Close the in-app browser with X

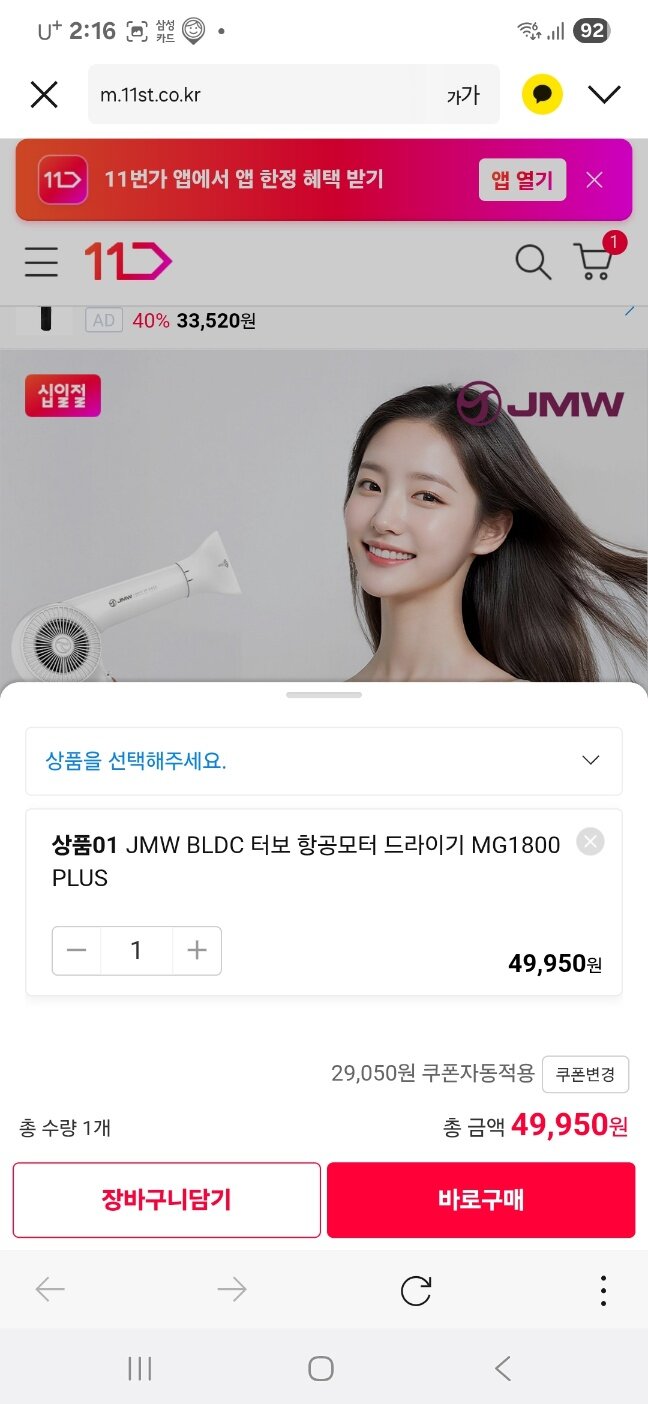[x=44, y=95]
